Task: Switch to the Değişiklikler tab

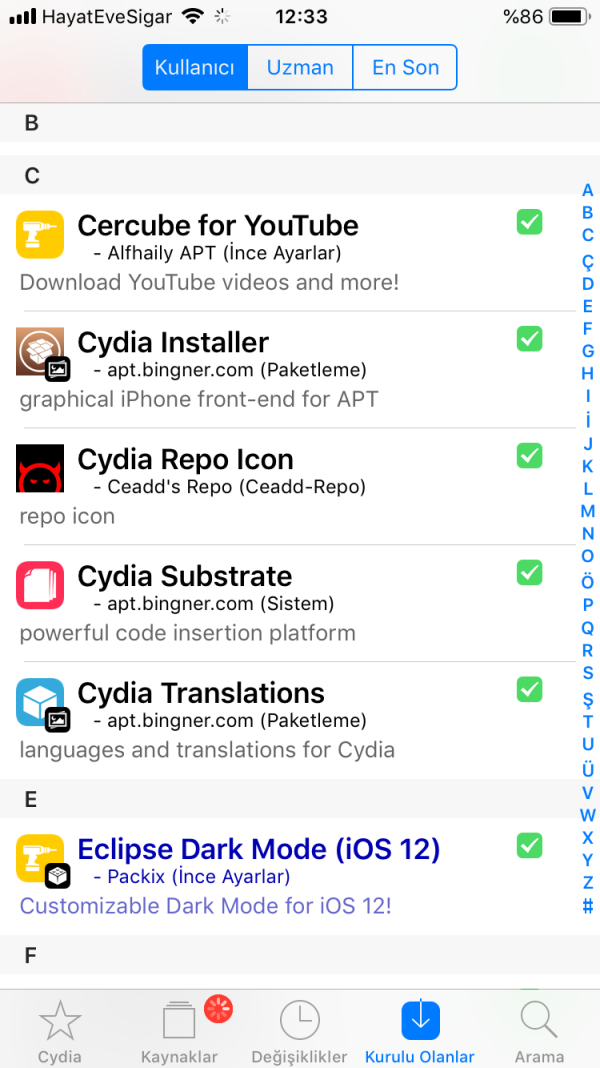Action: point(300,1030)
